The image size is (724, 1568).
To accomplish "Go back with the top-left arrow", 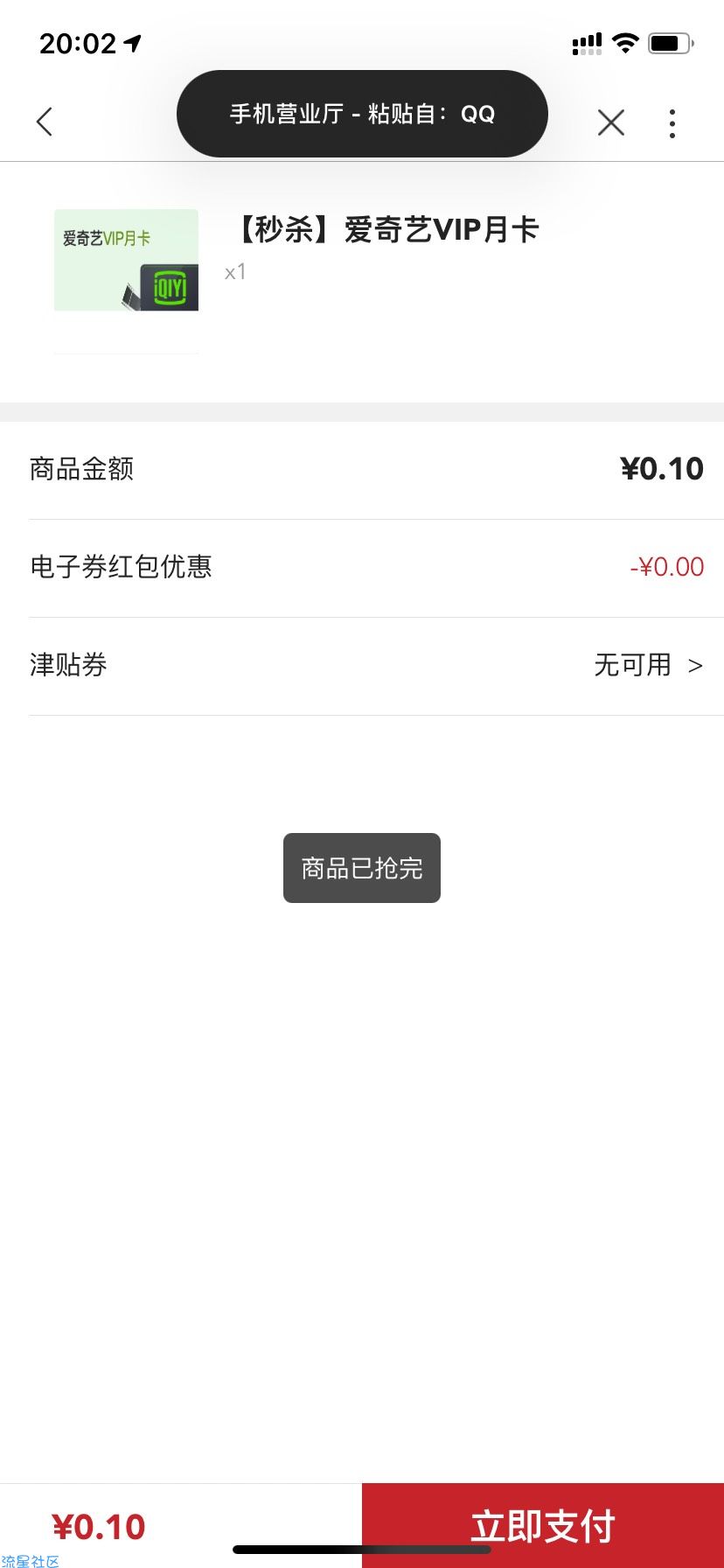I will [45, 122].
